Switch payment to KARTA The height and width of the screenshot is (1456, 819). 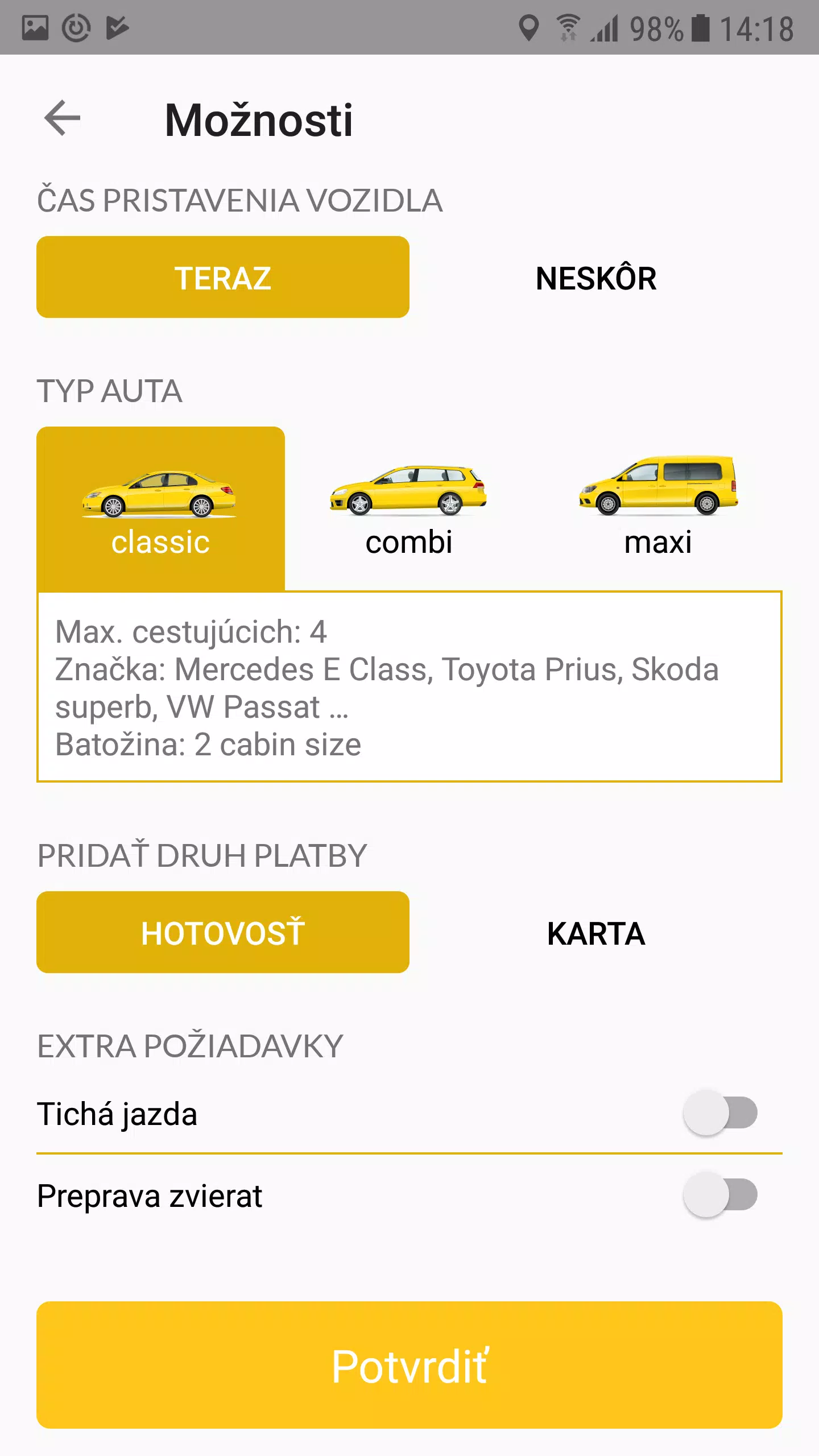(595, 933)
